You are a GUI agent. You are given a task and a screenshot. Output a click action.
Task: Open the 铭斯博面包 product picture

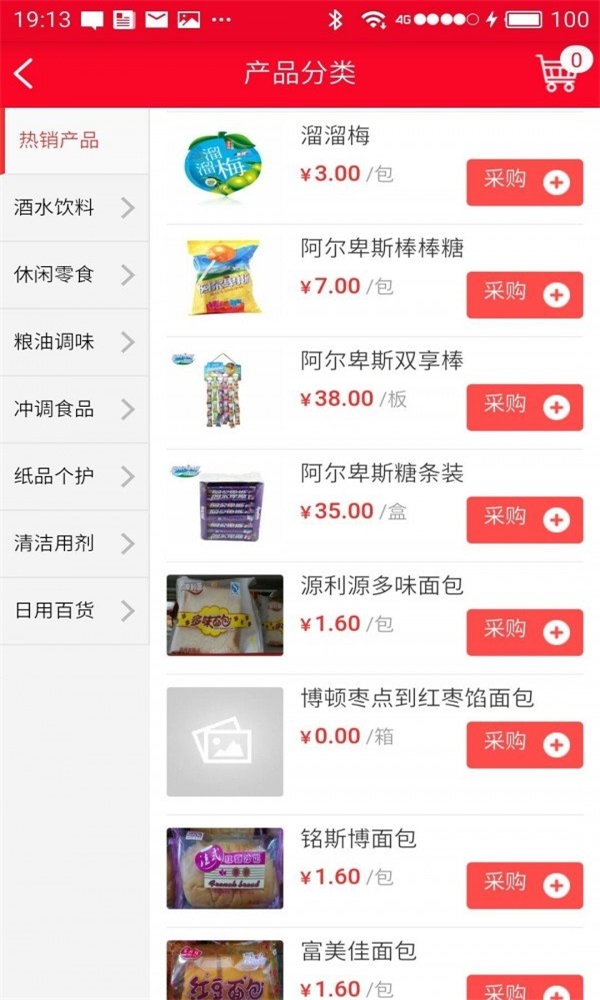click(x=224, y=868)
